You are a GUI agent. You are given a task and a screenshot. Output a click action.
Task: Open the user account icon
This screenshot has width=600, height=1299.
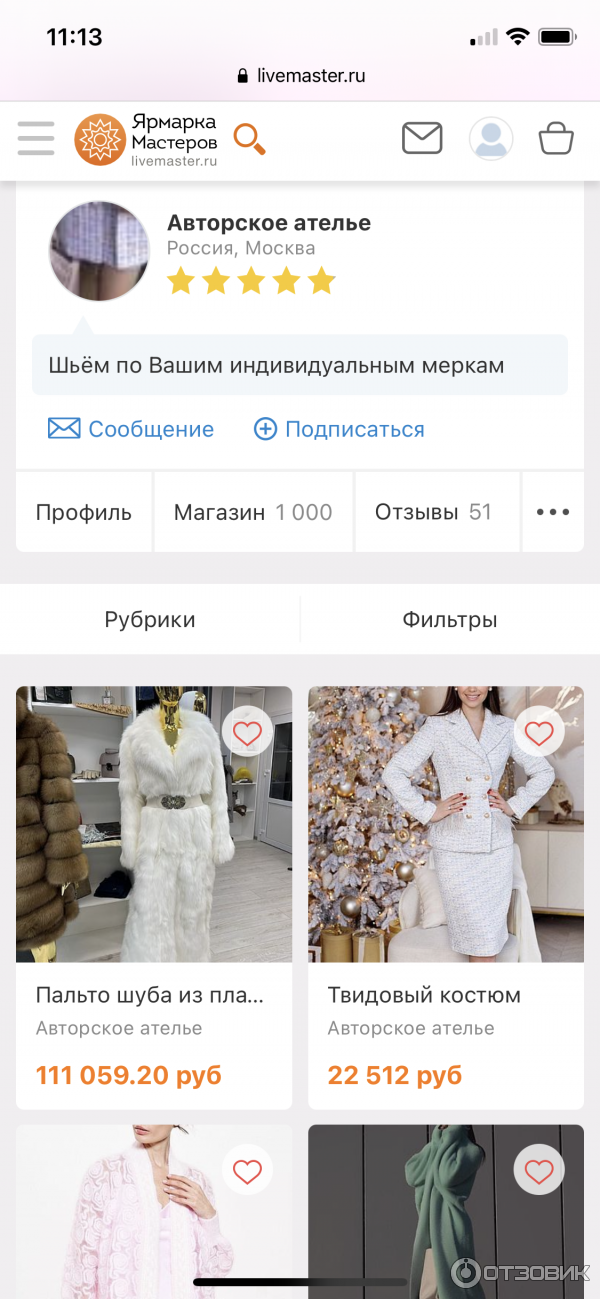point(491,139)
